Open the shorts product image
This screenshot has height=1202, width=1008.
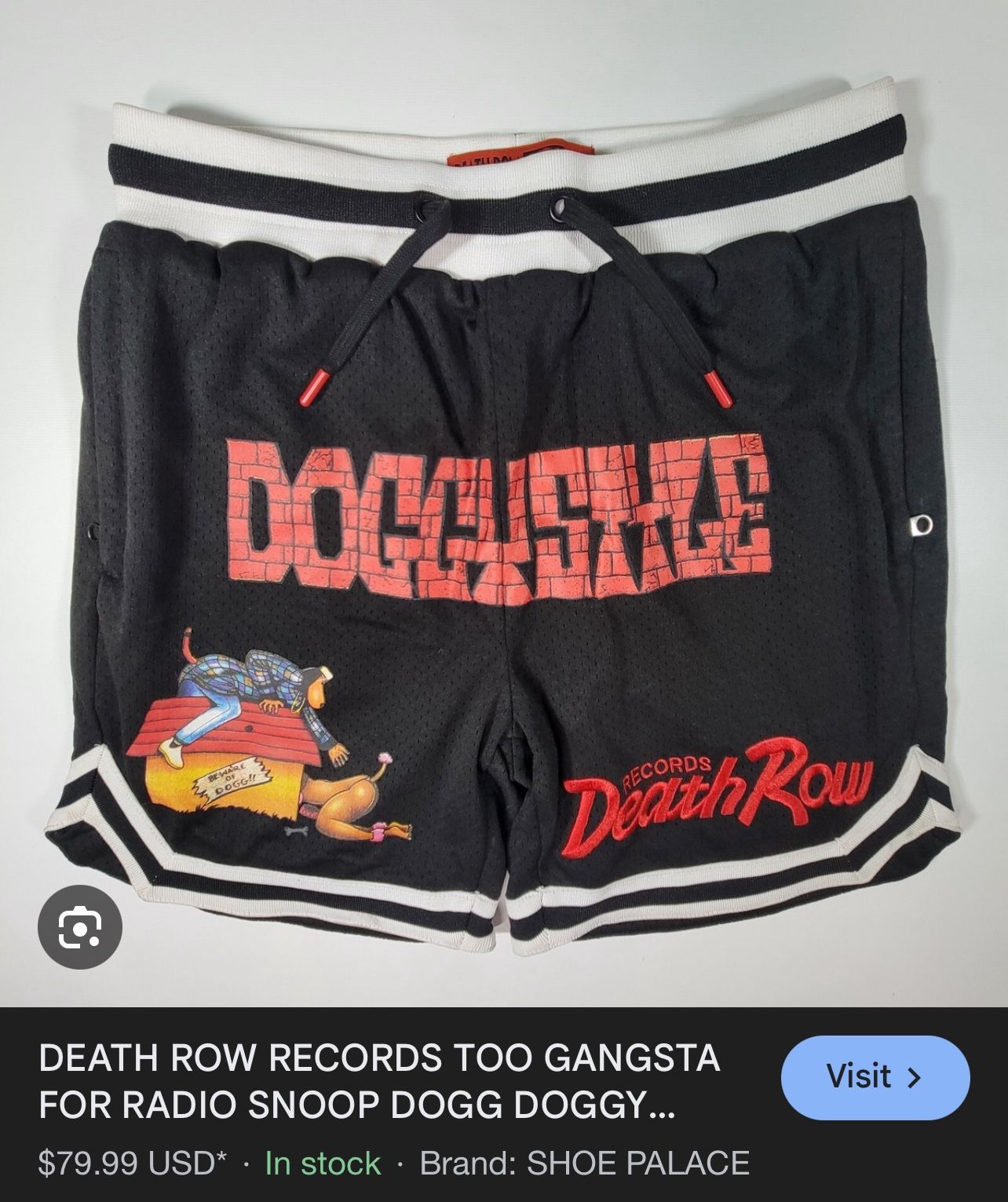coord(504,503)
